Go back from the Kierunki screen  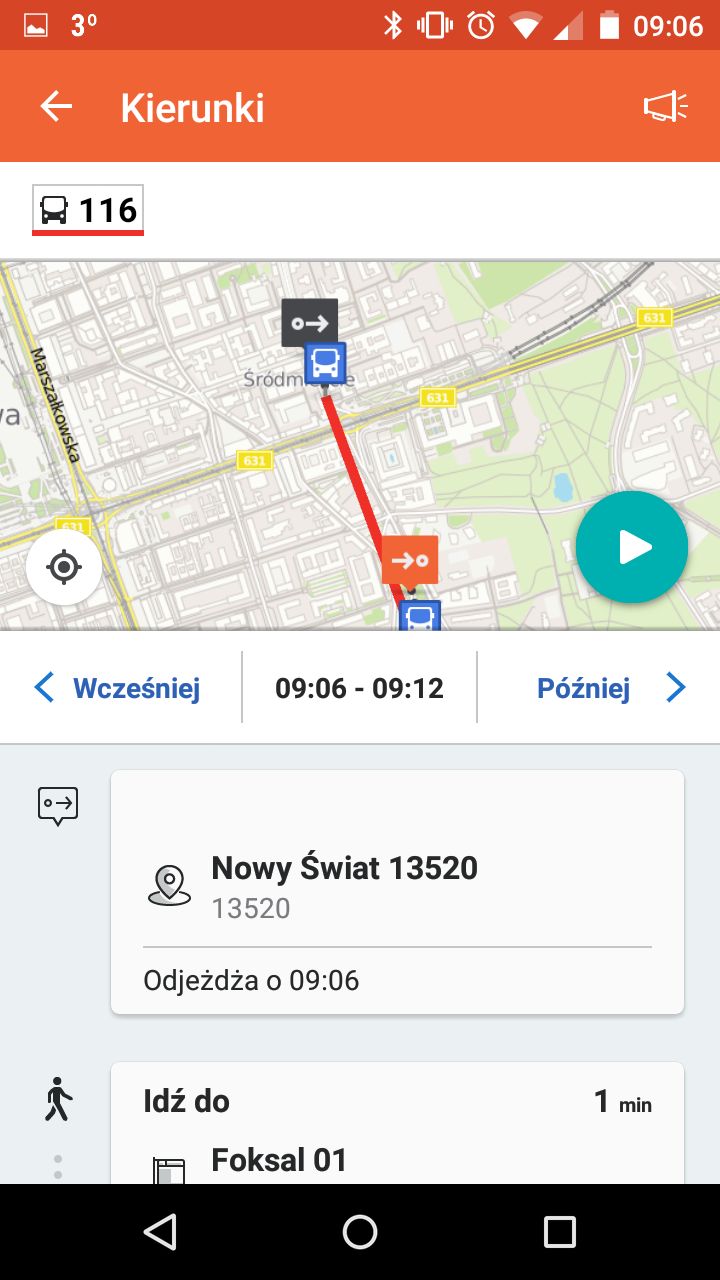56,107
